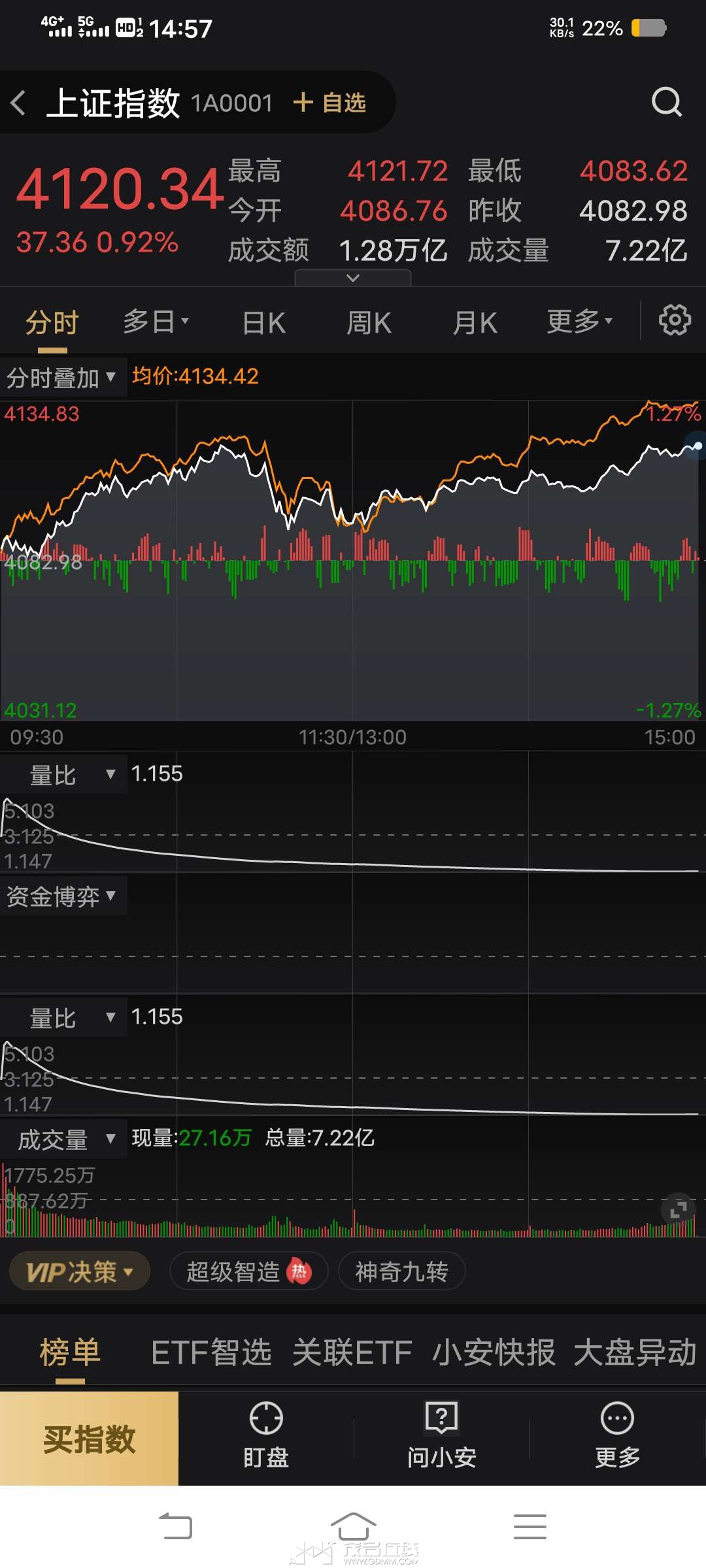Tap the 买指数 button
This screenshot has height=1568, width=706.
89,1439
